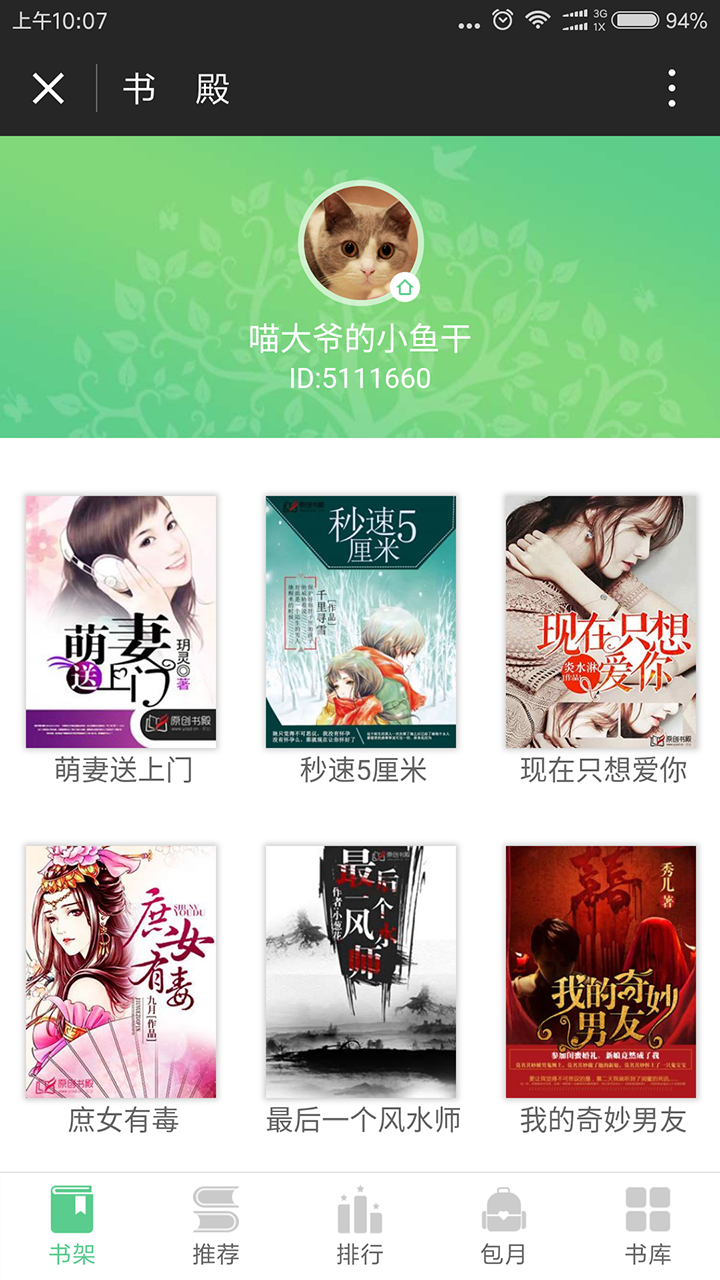Screen dimensions: 720x1280
Task: Open the book 秒速5厘米
Action: 361,622
